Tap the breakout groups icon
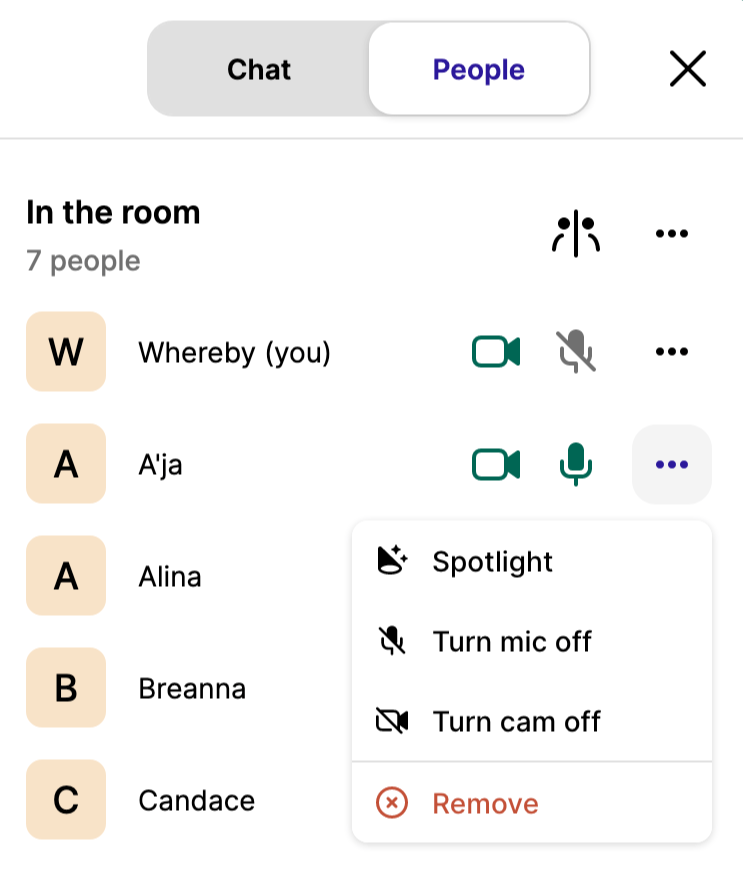743x870 pixels. [575, 234]
